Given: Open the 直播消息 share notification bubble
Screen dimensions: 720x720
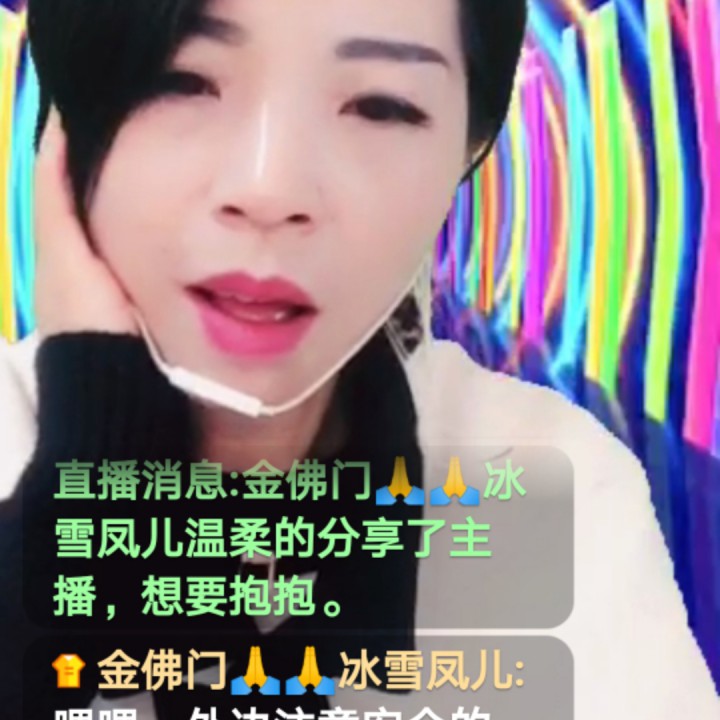Looking at the screenshot, I should tap(298, 537).
